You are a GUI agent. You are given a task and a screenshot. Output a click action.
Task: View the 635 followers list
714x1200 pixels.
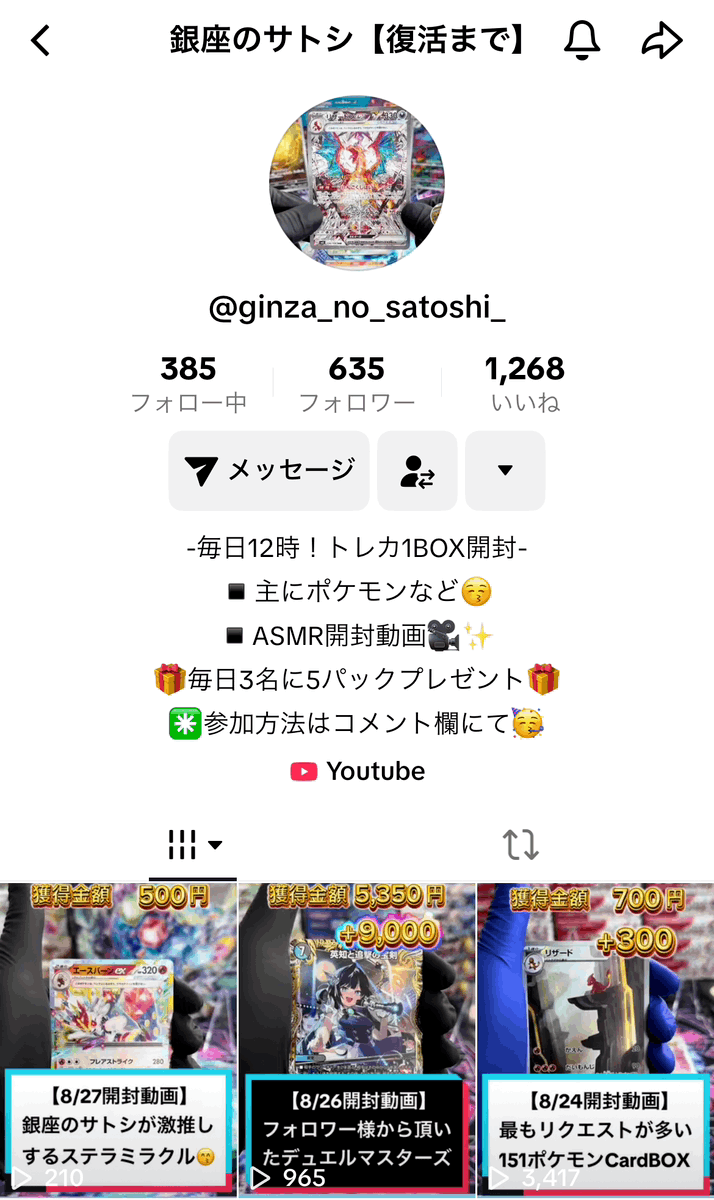coord(357,384)
